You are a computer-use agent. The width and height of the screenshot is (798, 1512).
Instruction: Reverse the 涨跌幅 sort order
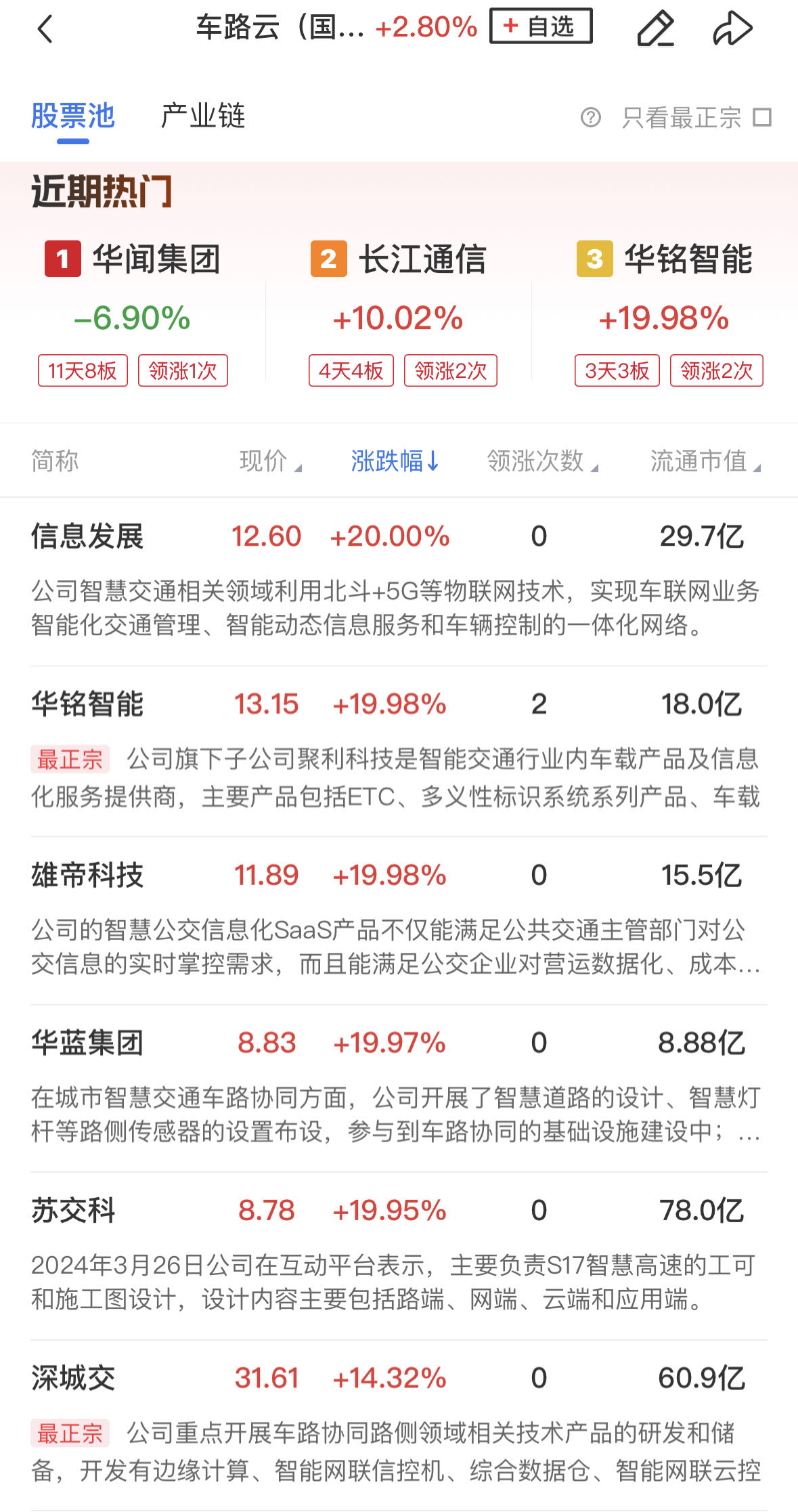pos(395,461)
